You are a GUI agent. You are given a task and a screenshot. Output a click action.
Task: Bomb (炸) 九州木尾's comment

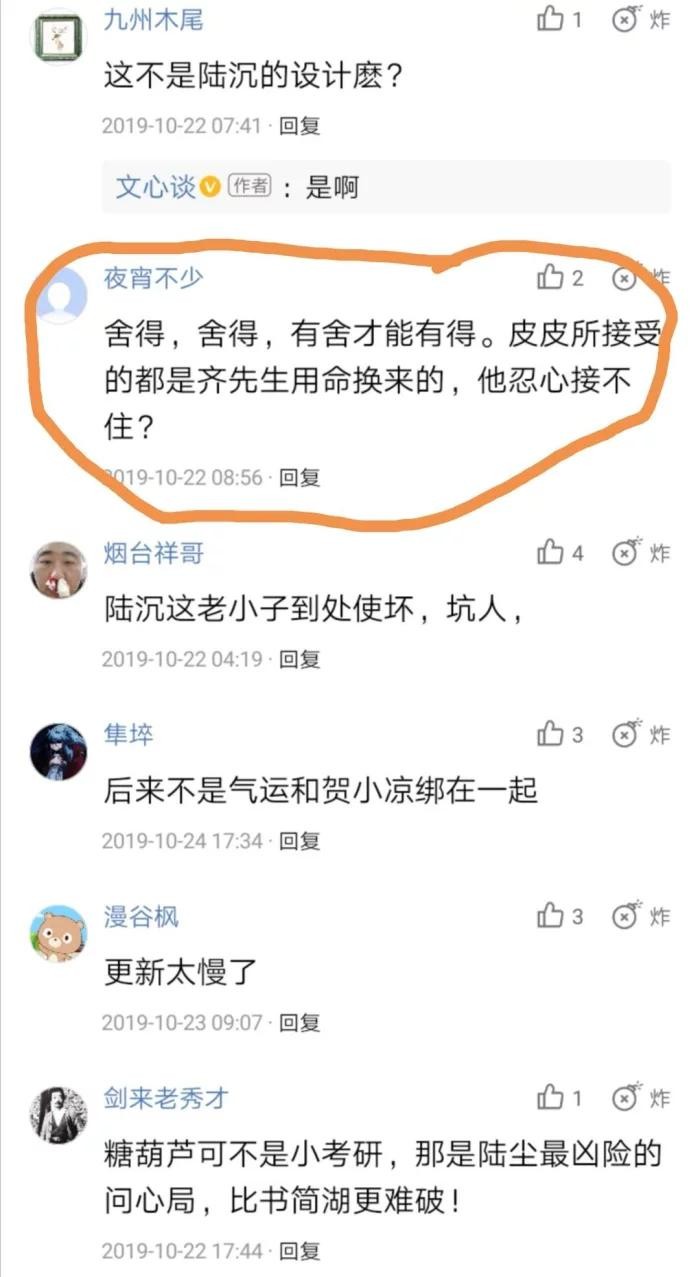coord(640,19)
